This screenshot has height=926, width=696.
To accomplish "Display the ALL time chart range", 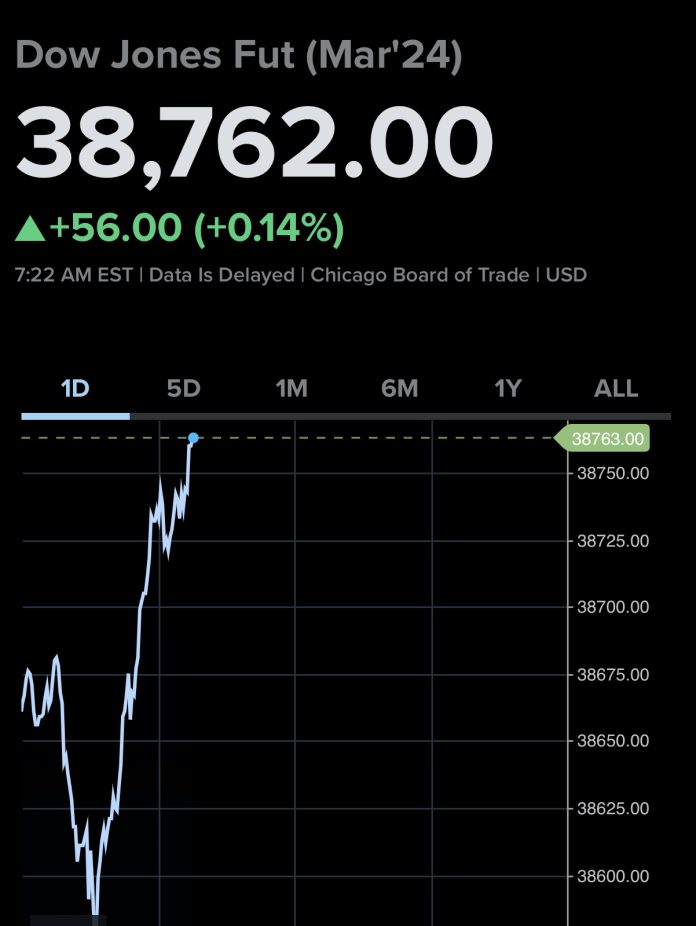I will point(616,388).
